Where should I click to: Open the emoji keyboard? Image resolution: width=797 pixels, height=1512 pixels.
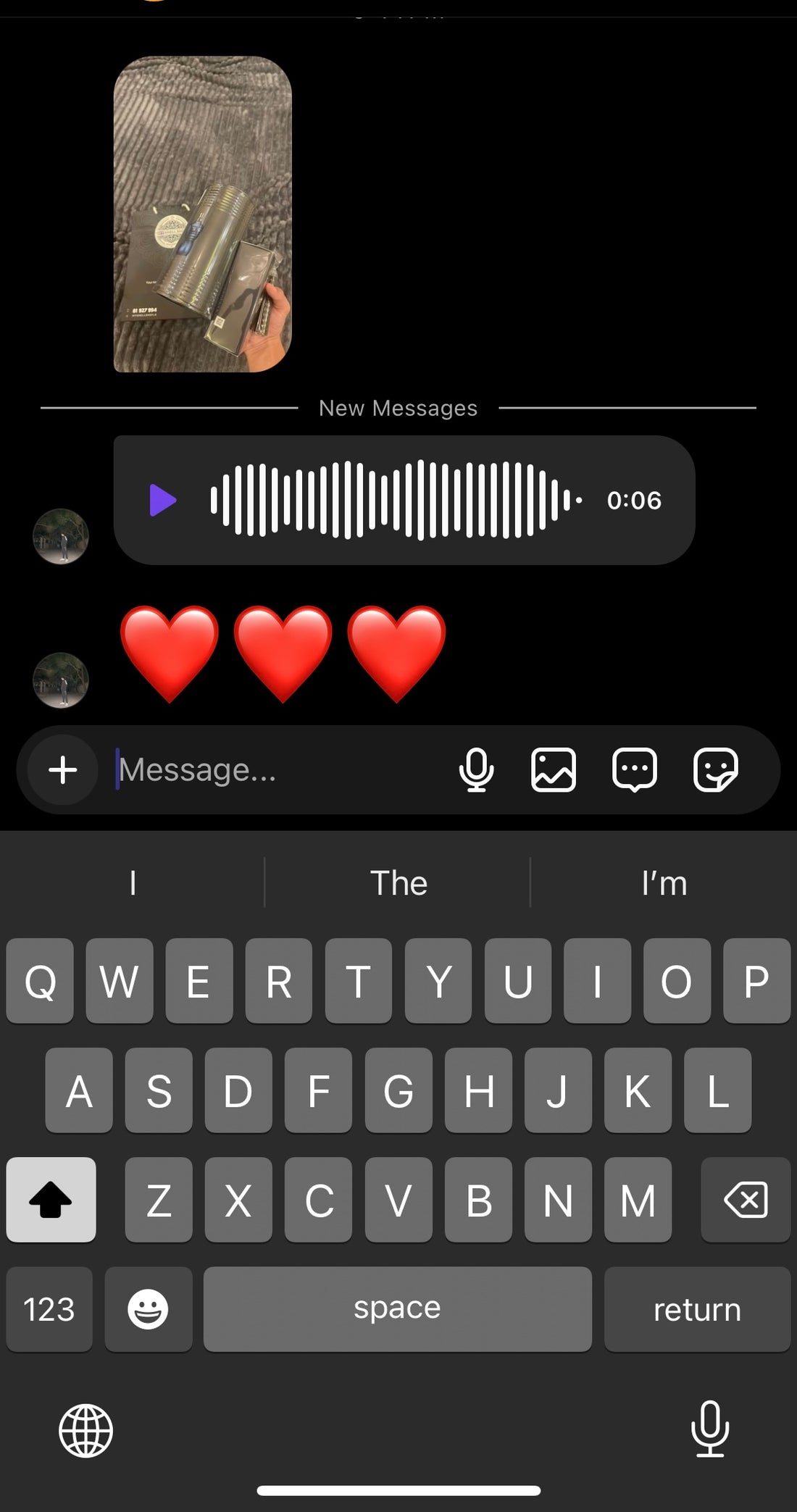pos(149,1309)
